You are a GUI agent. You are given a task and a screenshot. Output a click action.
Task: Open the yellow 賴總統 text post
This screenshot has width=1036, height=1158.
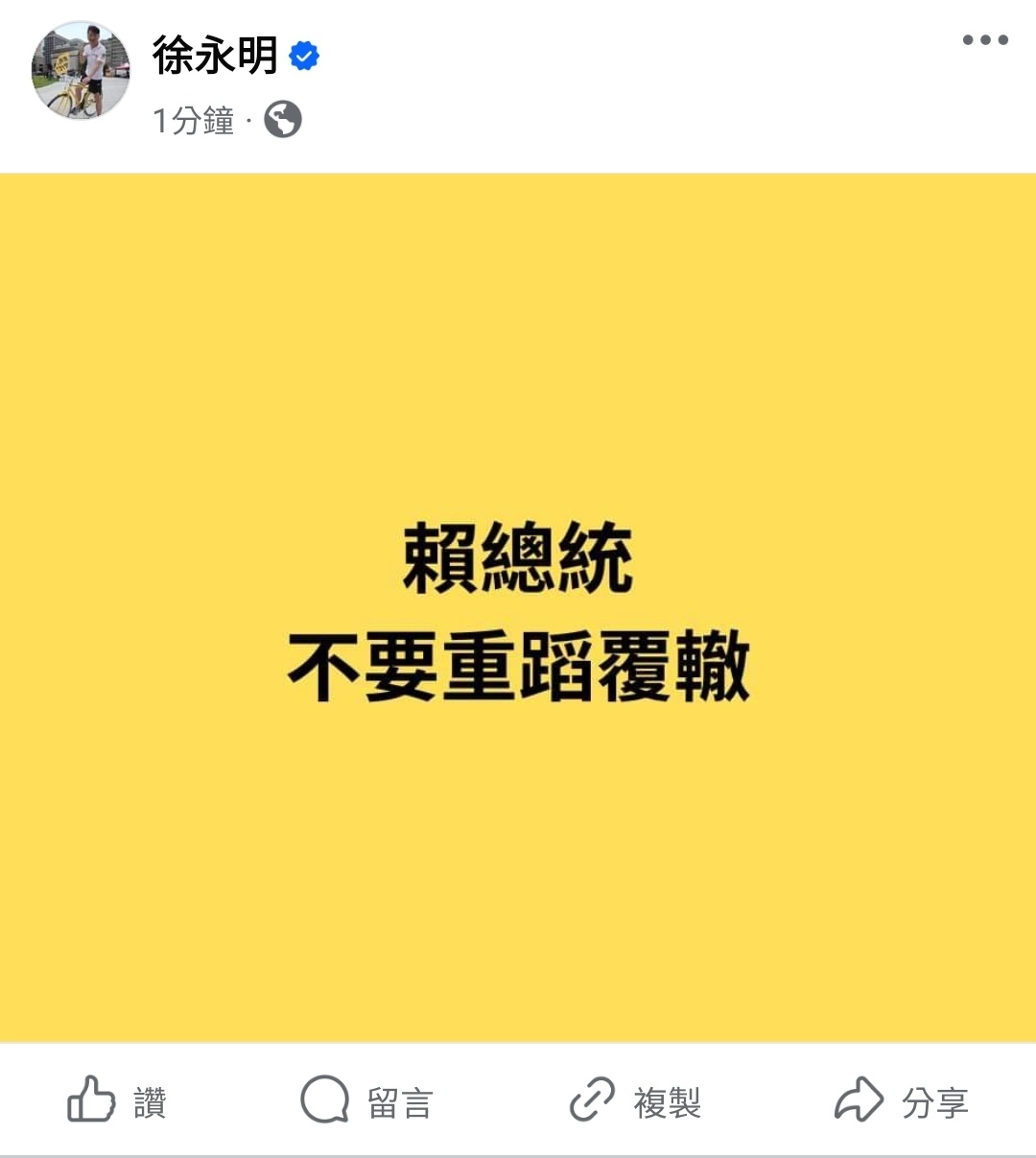pyautogui.click(x=518, y=608)
